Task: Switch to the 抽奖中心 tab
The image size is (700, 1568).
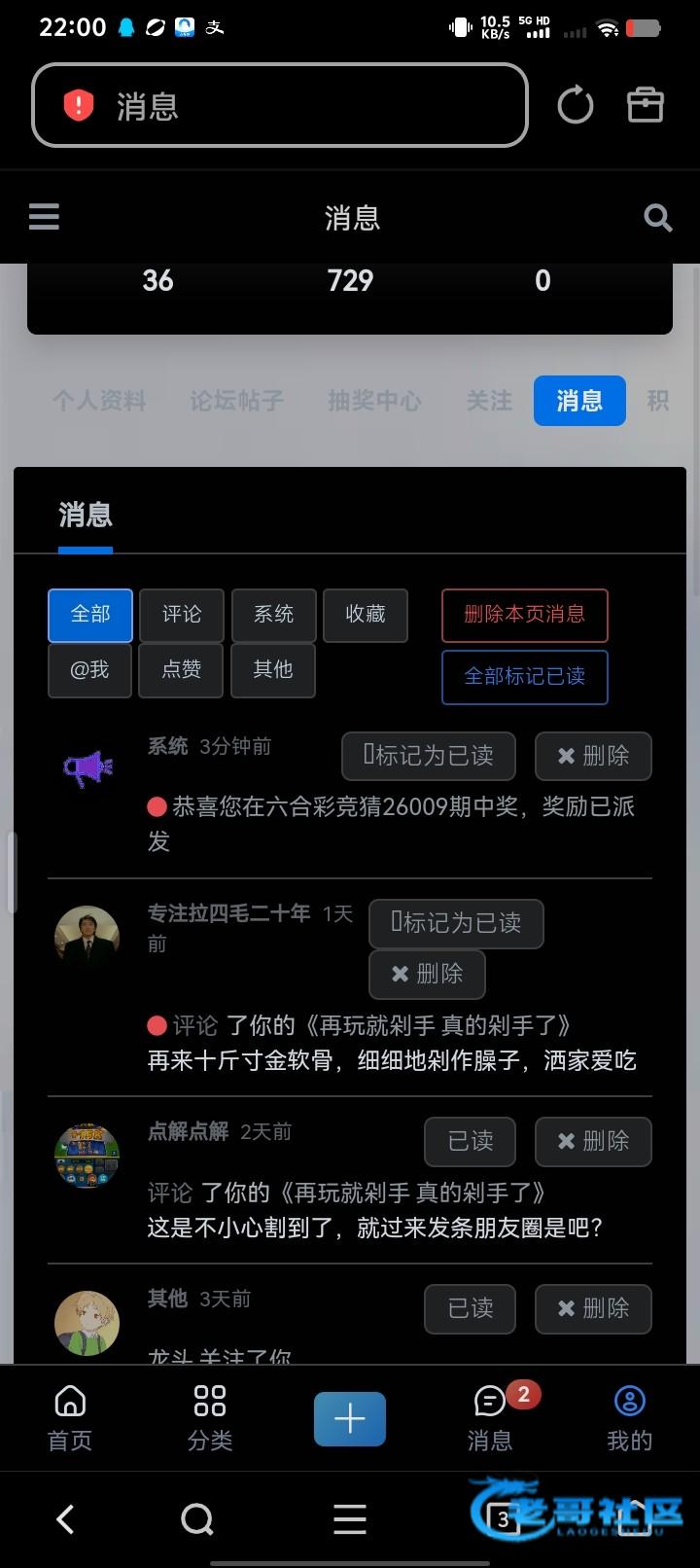Action: tap(374, 401)
